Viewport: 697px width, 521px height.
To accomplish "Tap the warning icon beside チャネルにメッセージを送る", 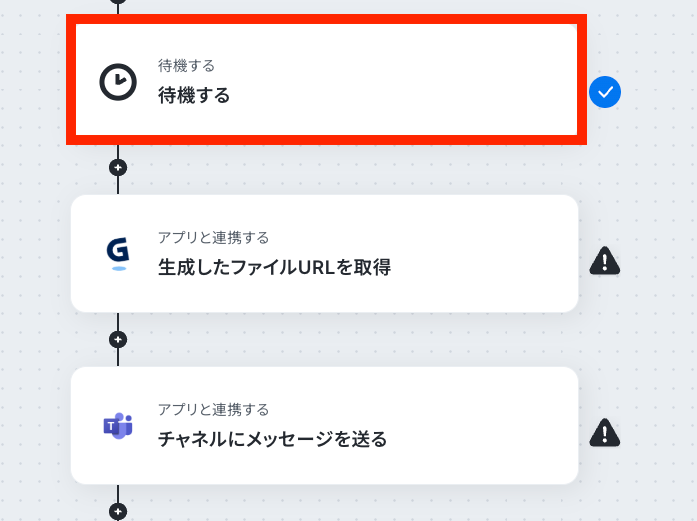I will click(605, 432).
